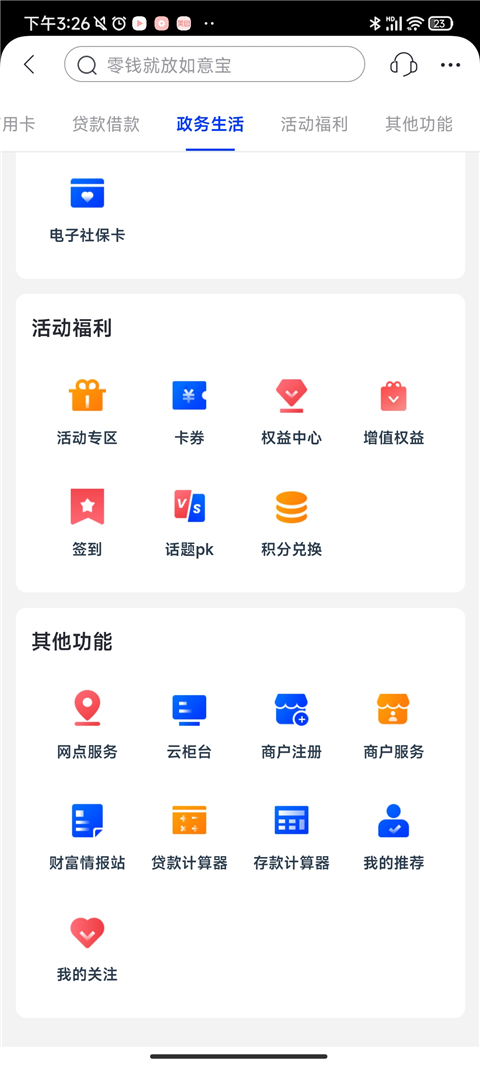Screen dimensions: 480x1066
Task: Open 财富情报站
Action: 87,838
